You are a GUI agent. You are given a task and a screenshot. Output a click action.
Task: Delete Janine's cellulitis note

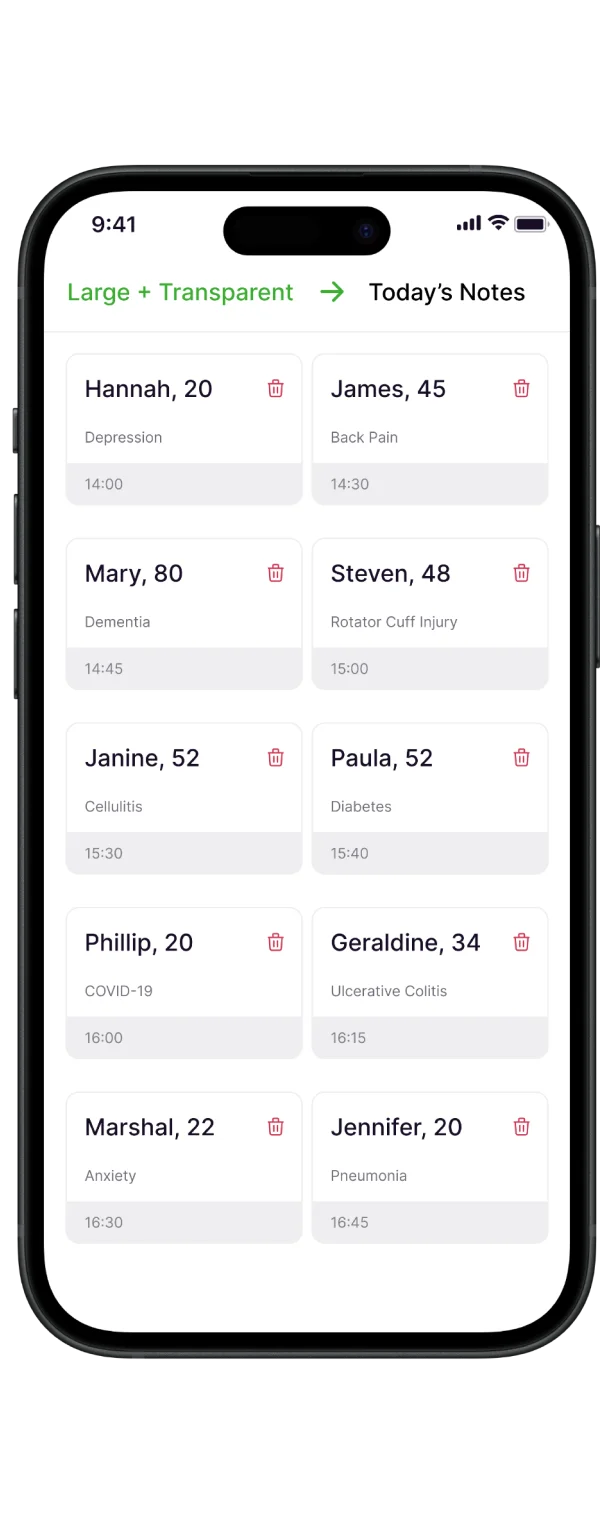click(276, 758)
